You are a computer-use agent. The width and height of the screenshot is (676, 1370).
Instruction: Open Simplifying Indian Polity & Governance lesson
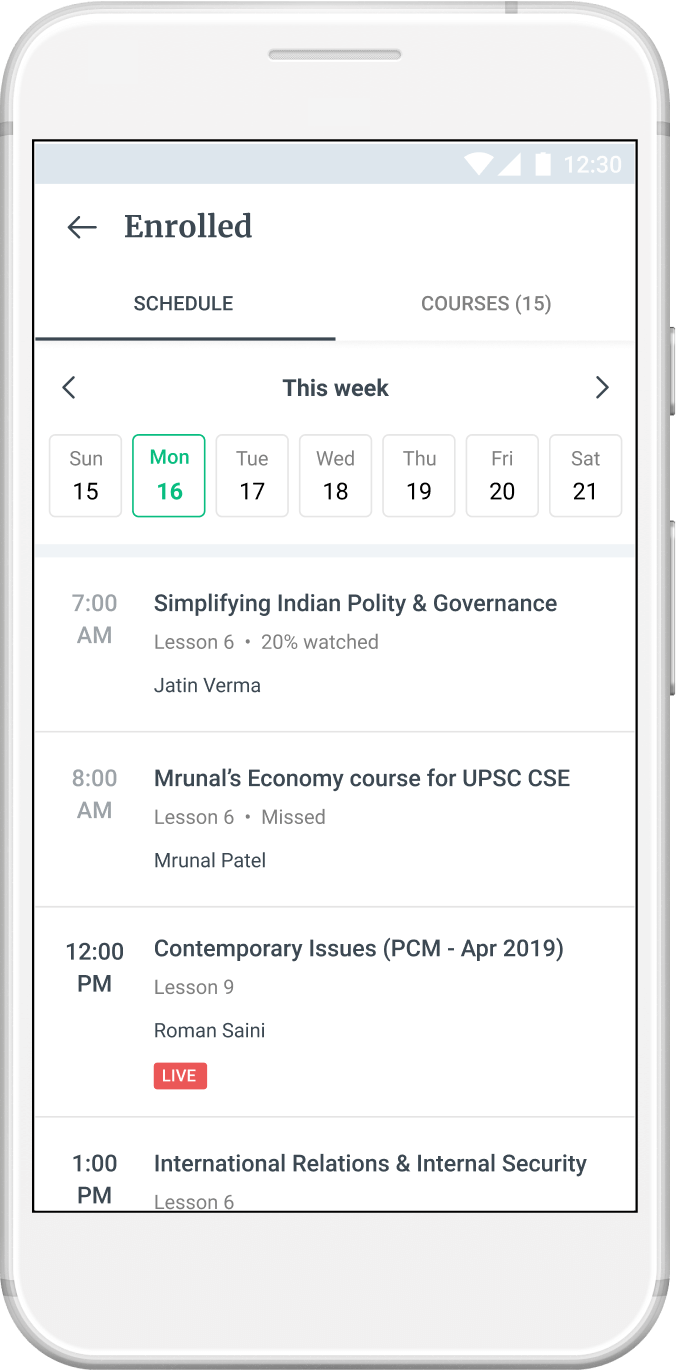(336, 645)
